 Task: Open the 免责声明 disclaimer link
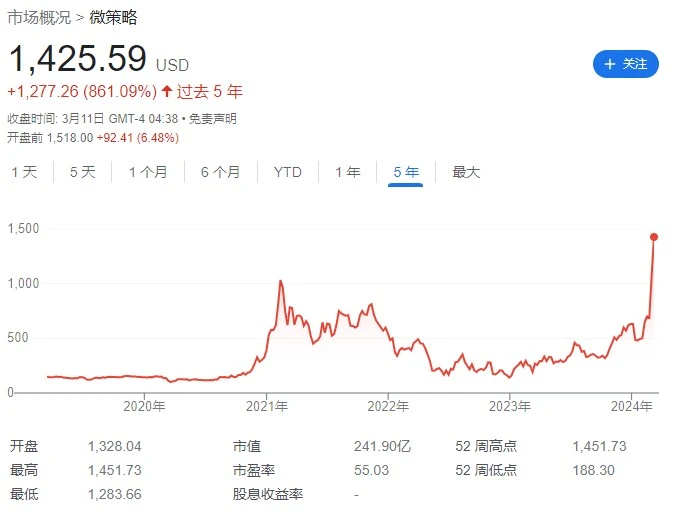tap(215, 119)
